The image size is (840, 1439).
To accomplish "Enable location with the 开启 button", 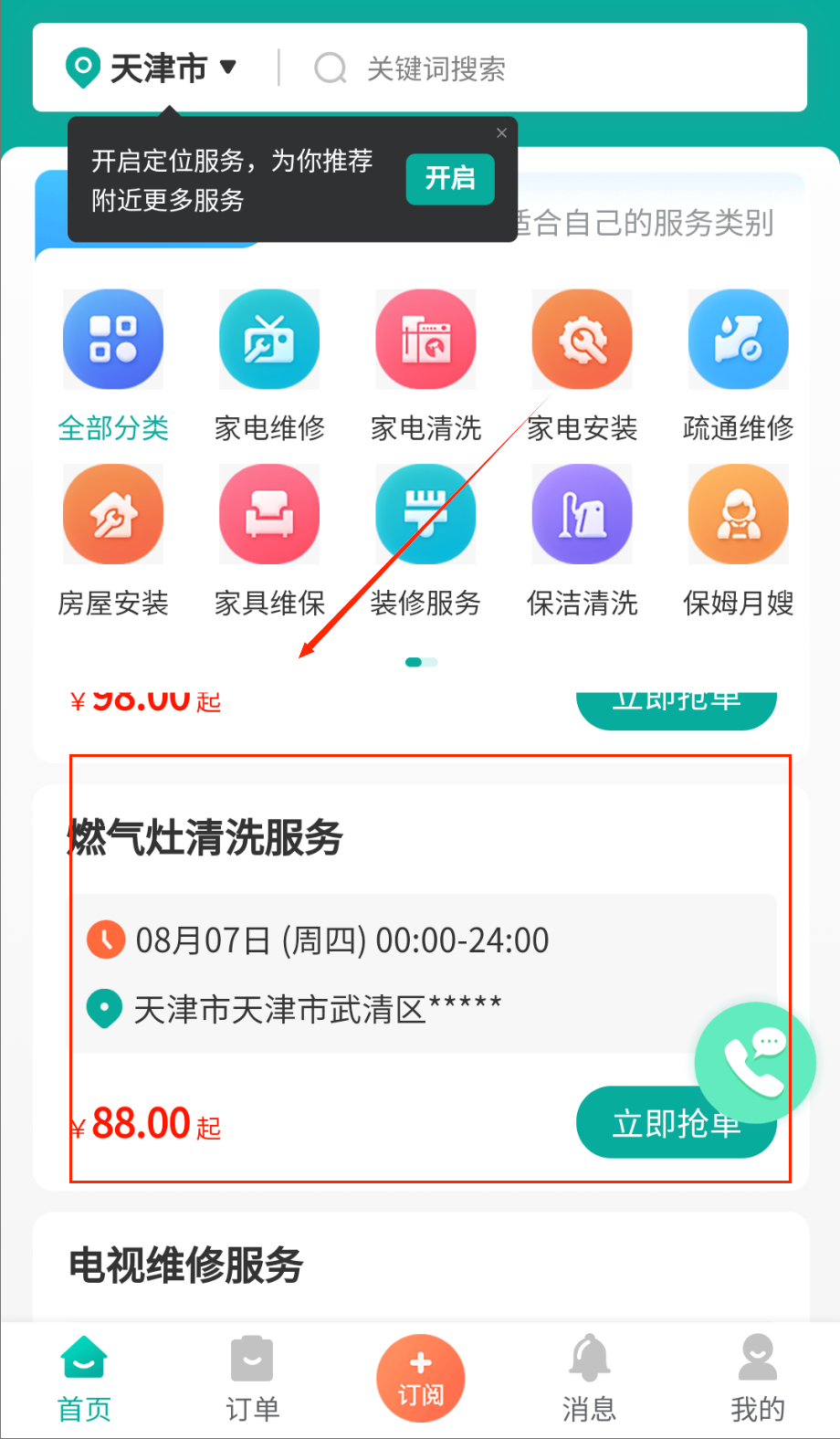I will [449, 179].
